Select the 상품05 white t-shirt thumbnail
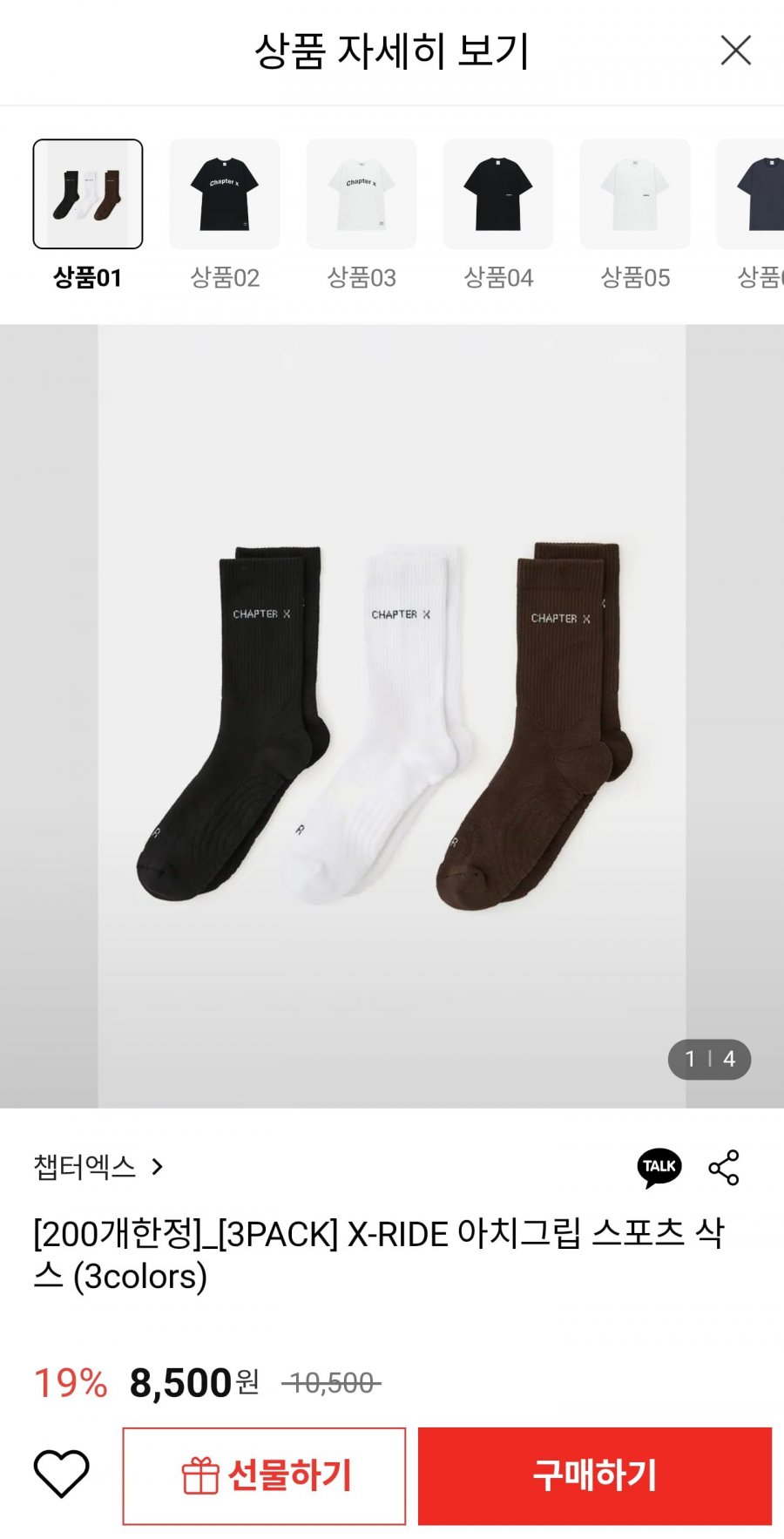 (x=635, y=194)
